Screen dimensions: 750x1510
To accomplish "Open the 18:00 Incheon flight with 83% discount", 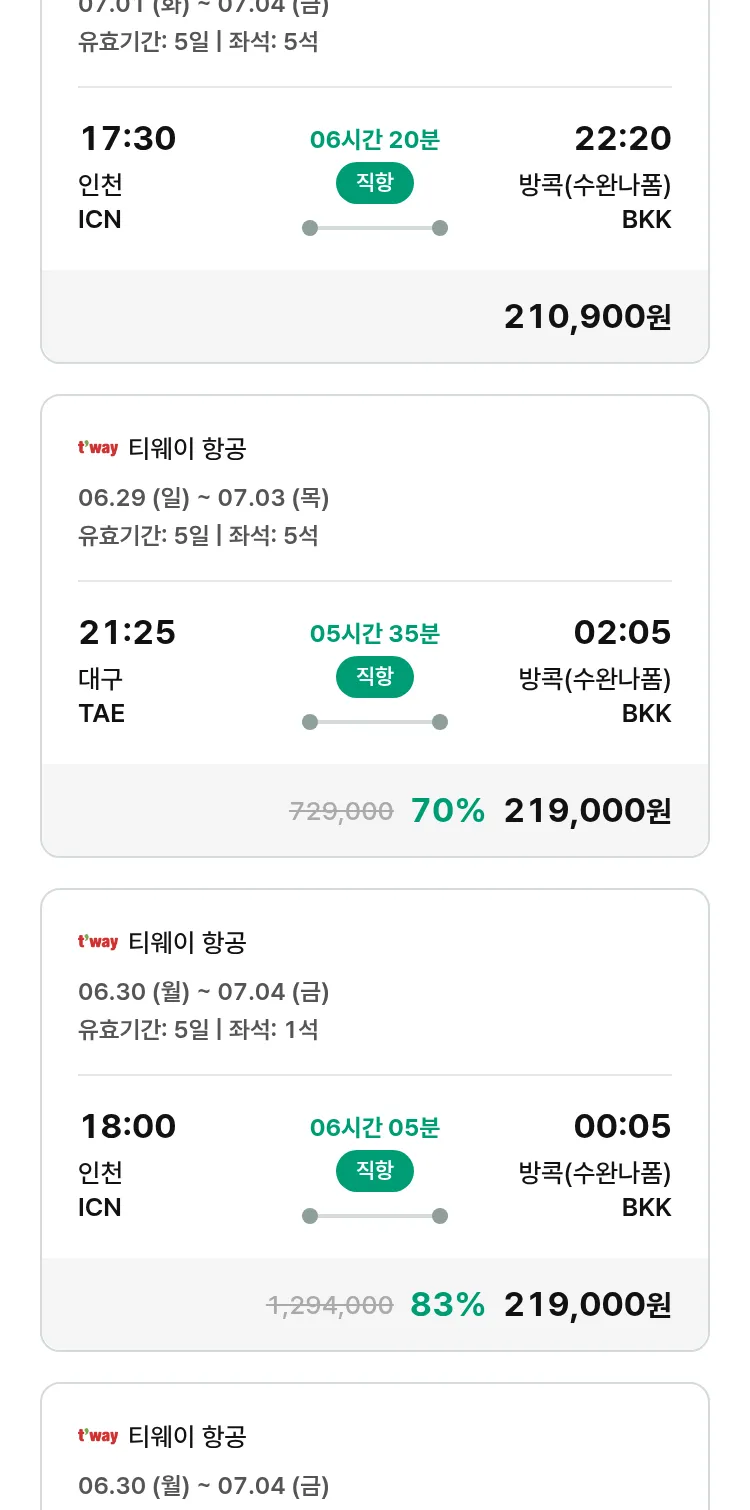I will pyautogui.click(x=375, y=1120).
